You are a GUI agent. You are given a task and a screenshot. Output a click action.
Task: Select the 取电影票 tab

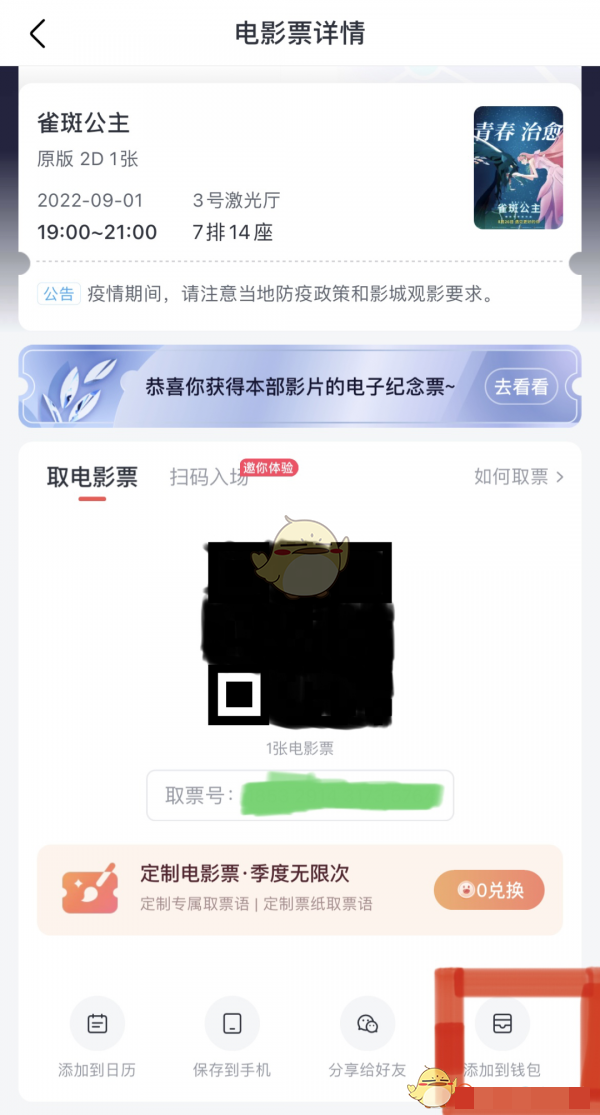[92, 477]
